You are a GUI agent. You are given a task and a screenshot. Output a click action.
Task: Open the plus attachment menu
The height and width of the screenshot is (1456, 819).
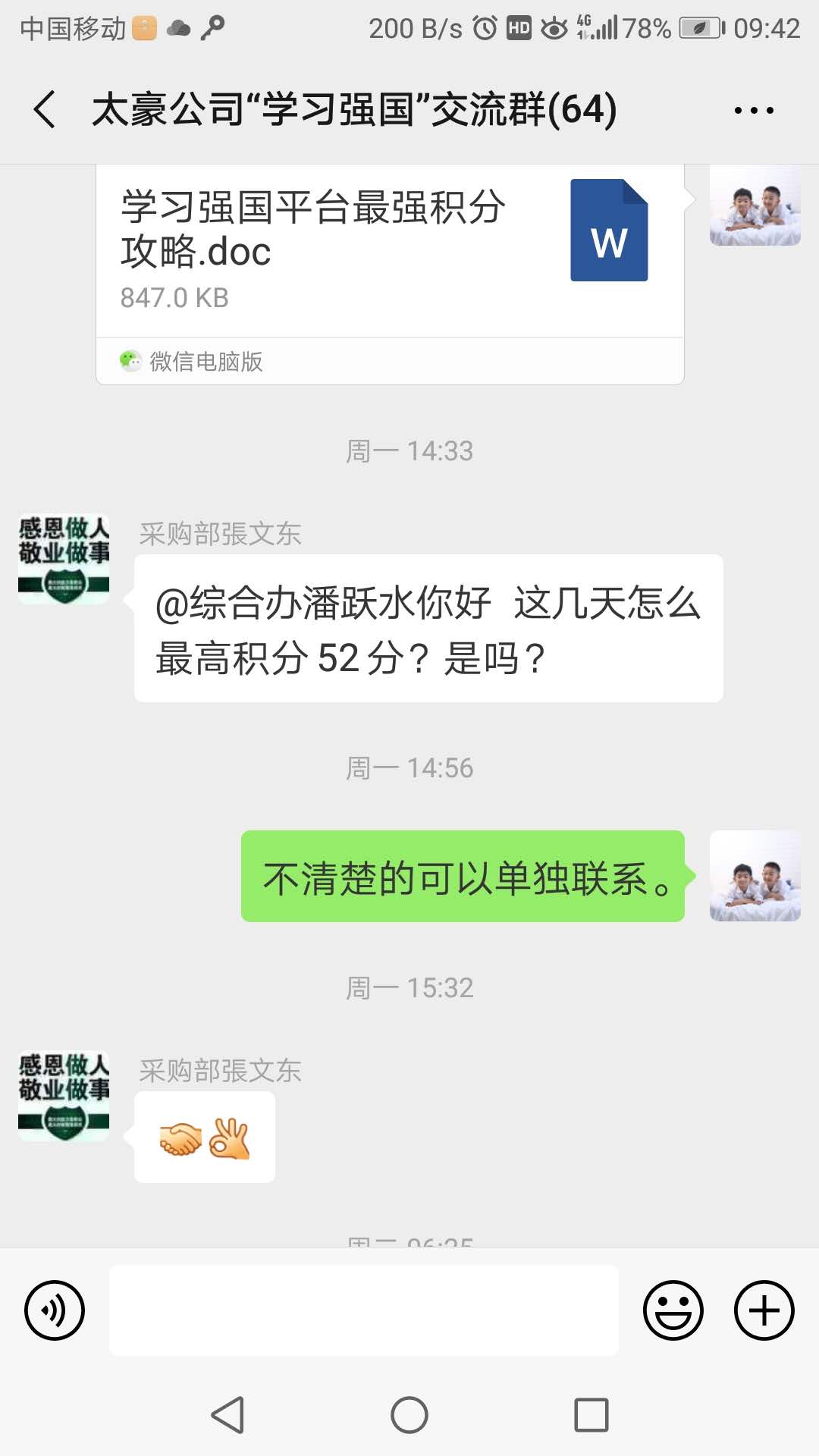tap(764, 1310)
